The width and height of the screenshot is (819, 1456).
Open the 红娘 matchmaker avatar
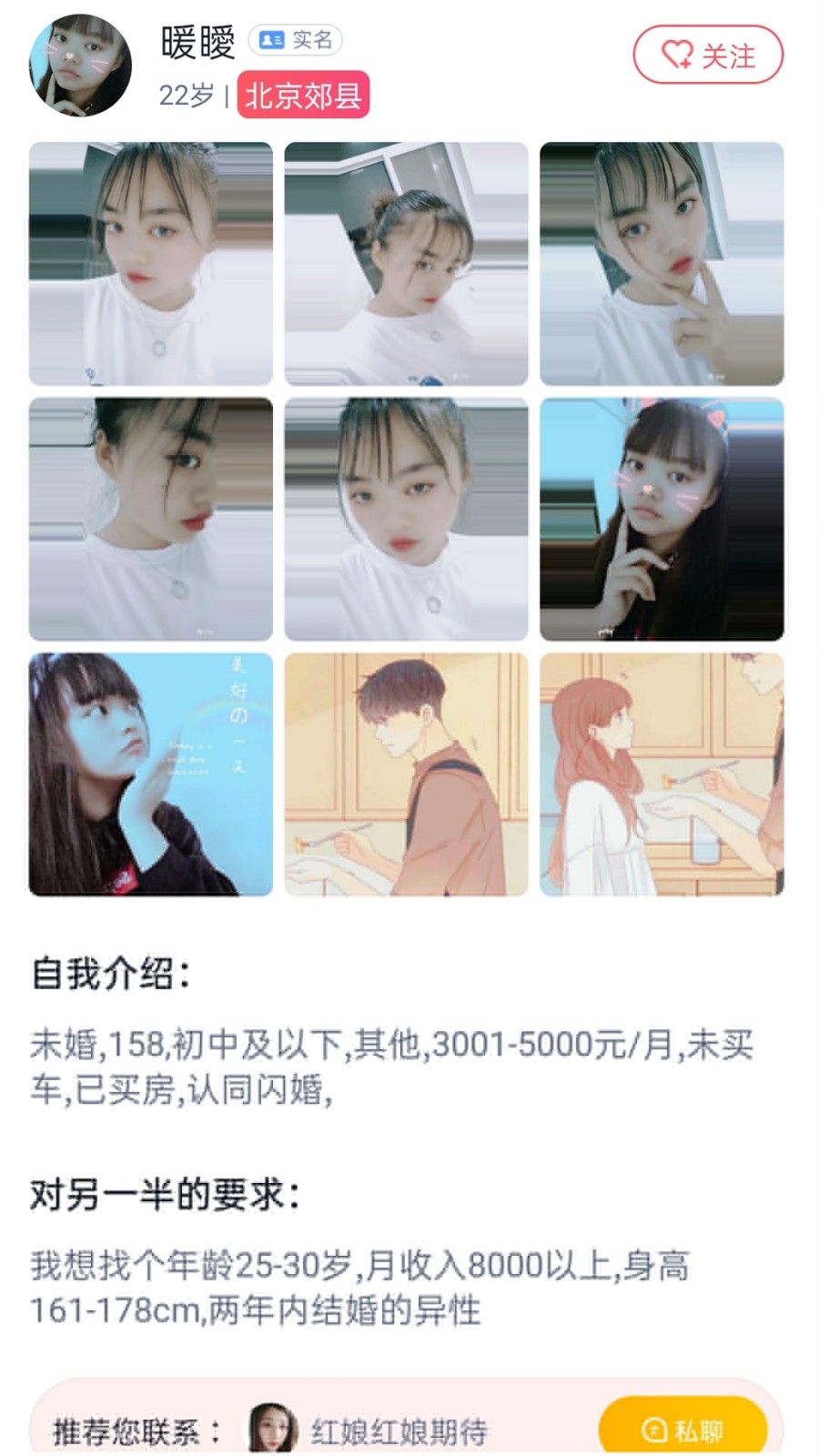click(273, 1428)
